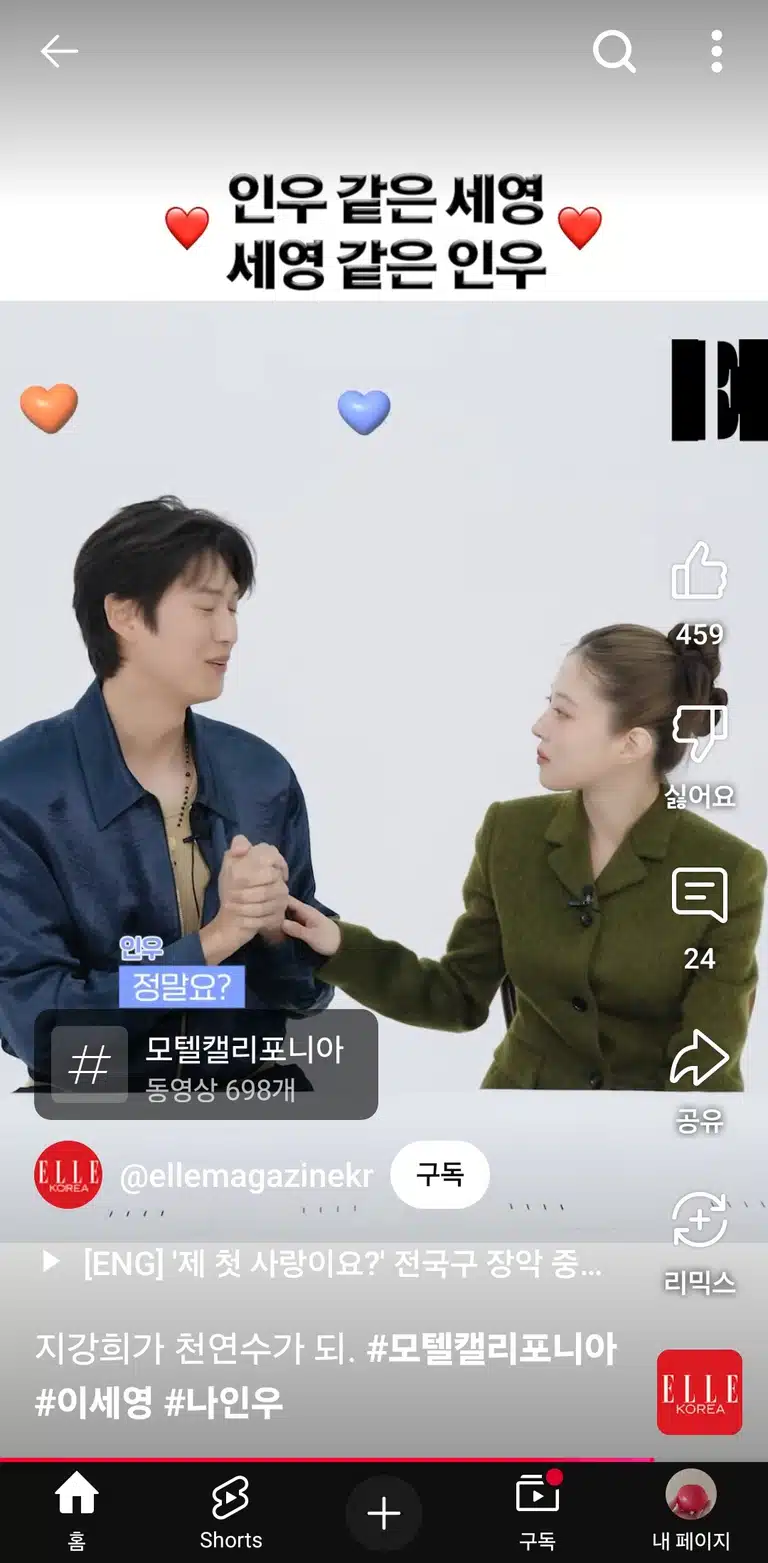Subscribe with the 구독 button
Viewport: 768px width, 1563px height.
pyautogui.click(x=440, y=1174)
